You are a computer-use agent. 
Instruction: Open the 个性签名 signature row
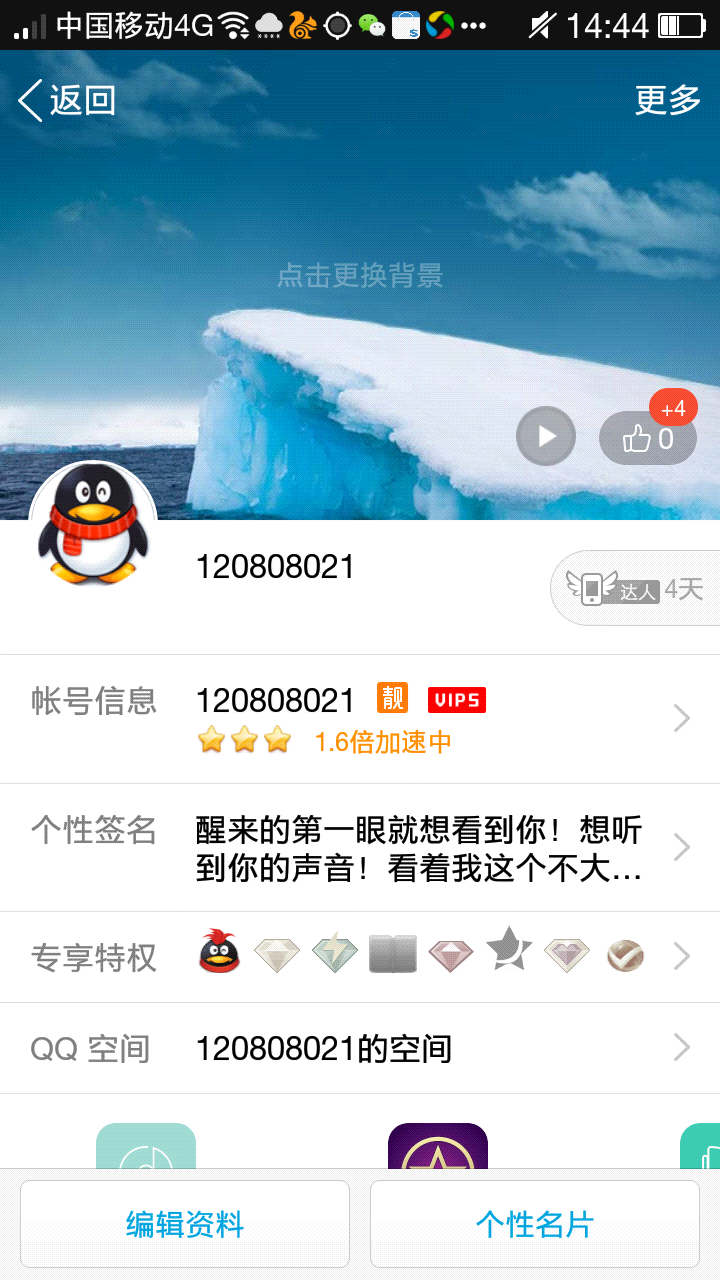point(360,848)
